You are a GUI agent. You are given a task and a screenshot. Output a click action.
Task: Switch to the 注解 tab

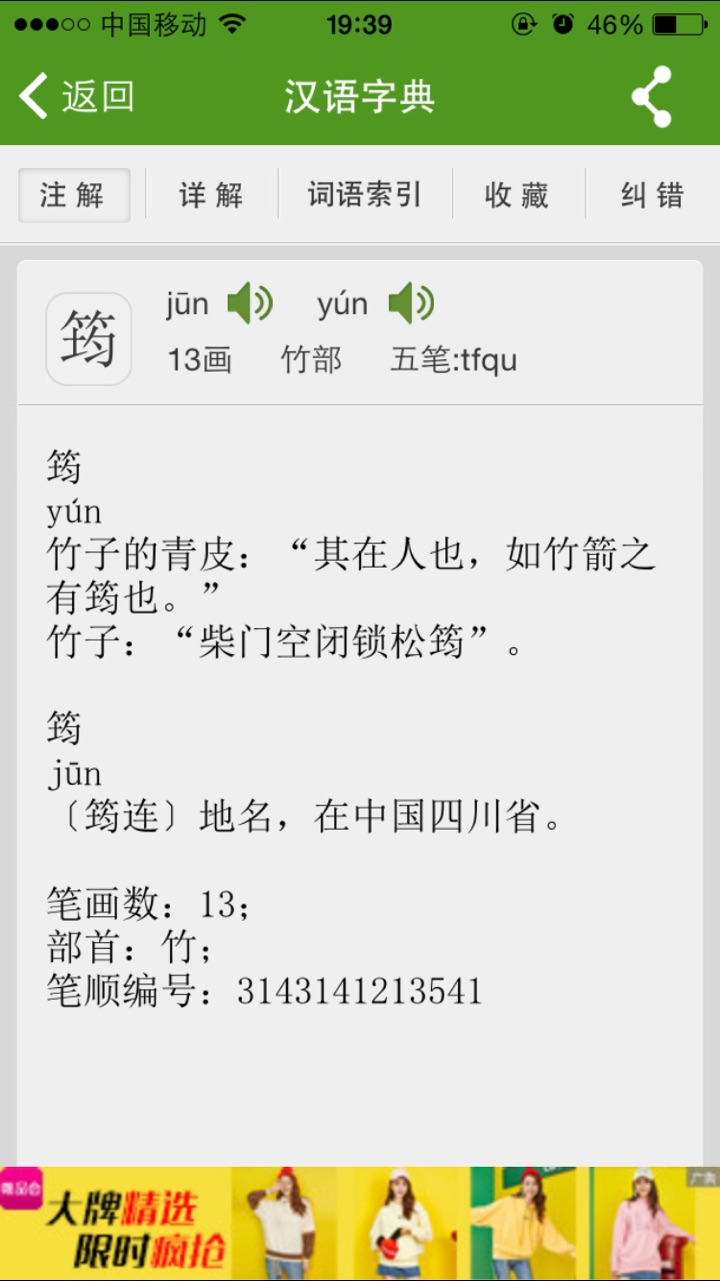(74, 195)
